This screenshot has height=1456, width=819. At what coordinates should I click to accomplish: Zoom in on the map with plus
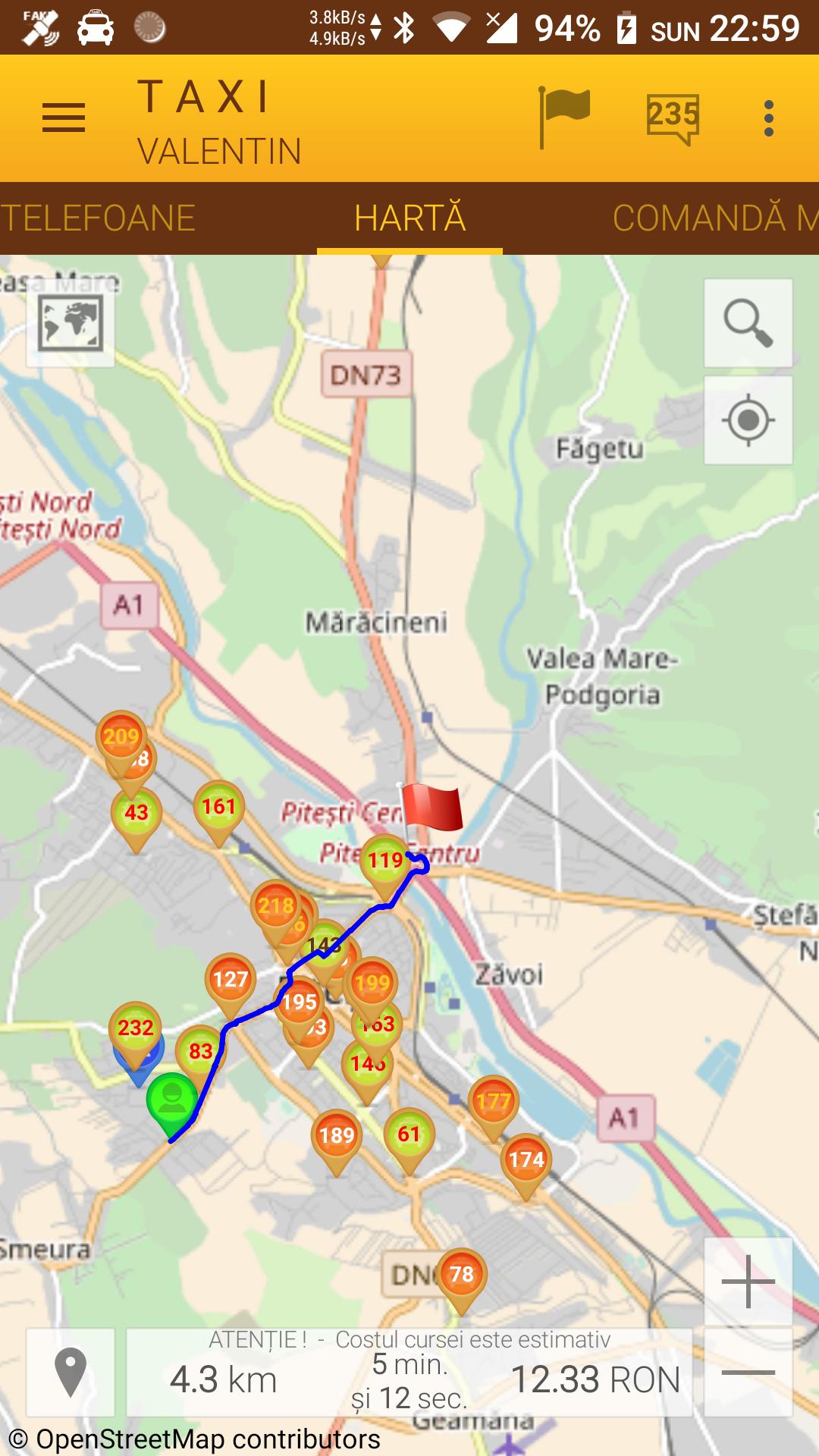748,1282
